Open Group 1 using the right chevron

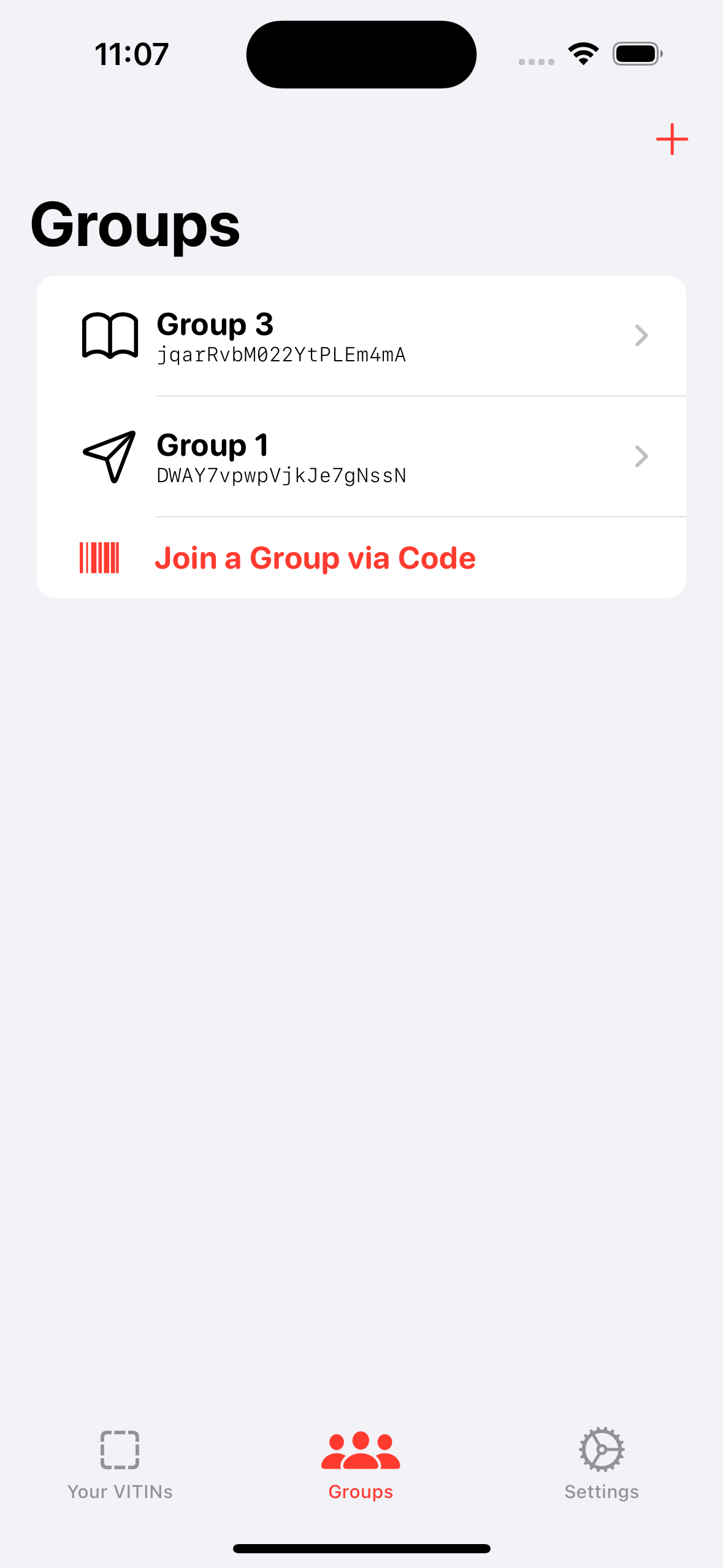tap(641, 456)
